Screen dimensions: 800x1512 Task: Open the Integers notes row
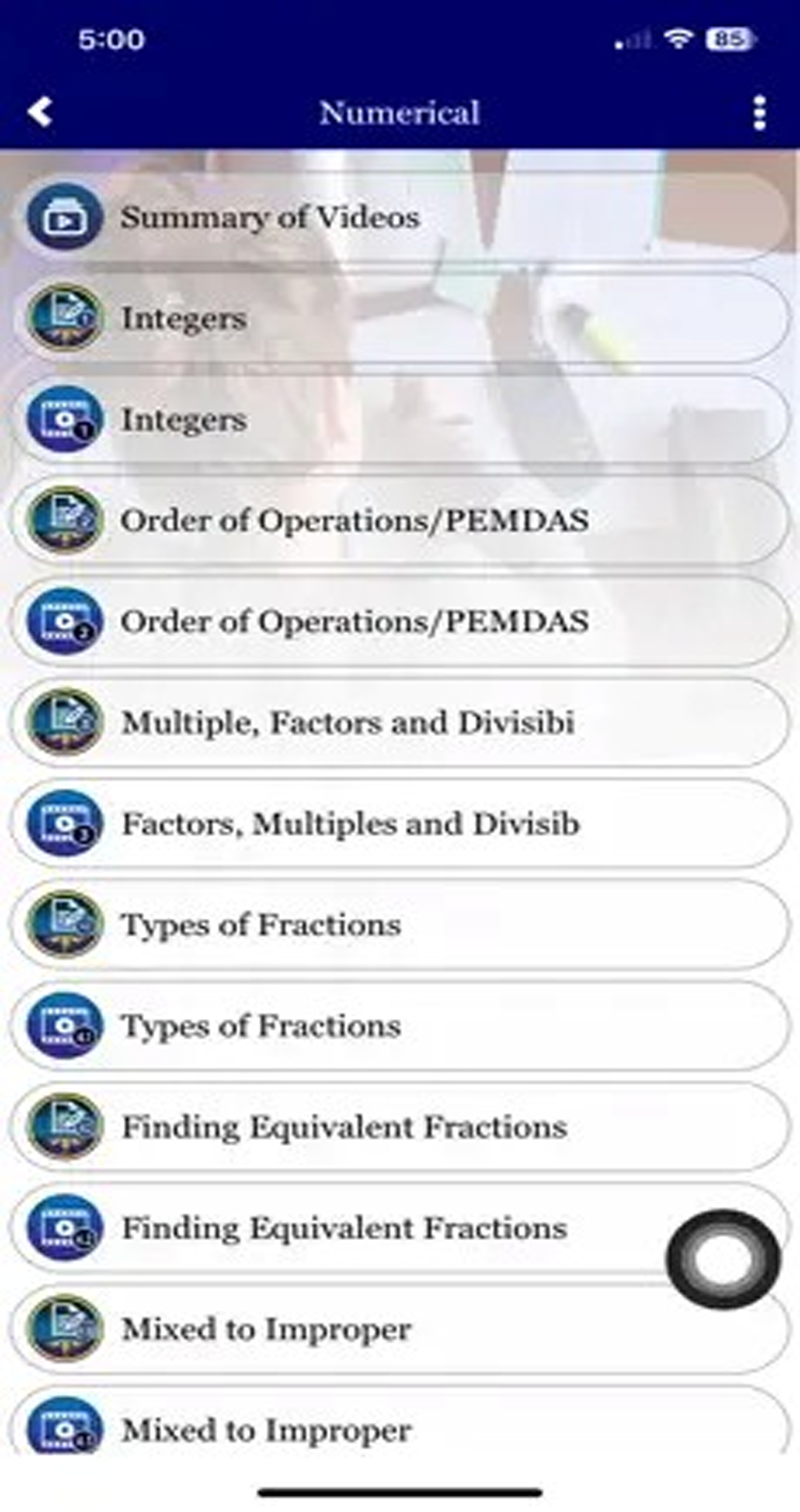400,318
